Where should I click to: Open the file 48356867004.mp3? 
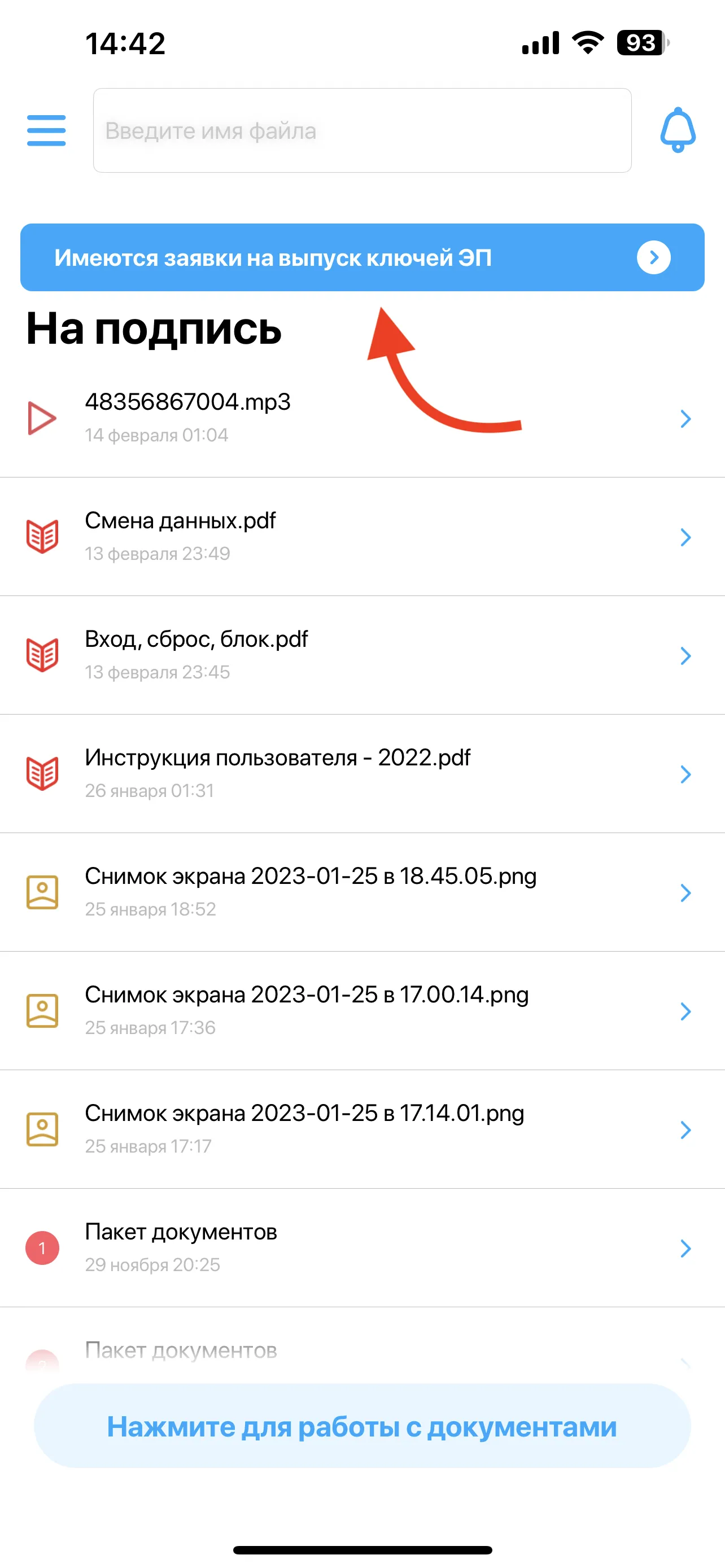coord(362,418)
